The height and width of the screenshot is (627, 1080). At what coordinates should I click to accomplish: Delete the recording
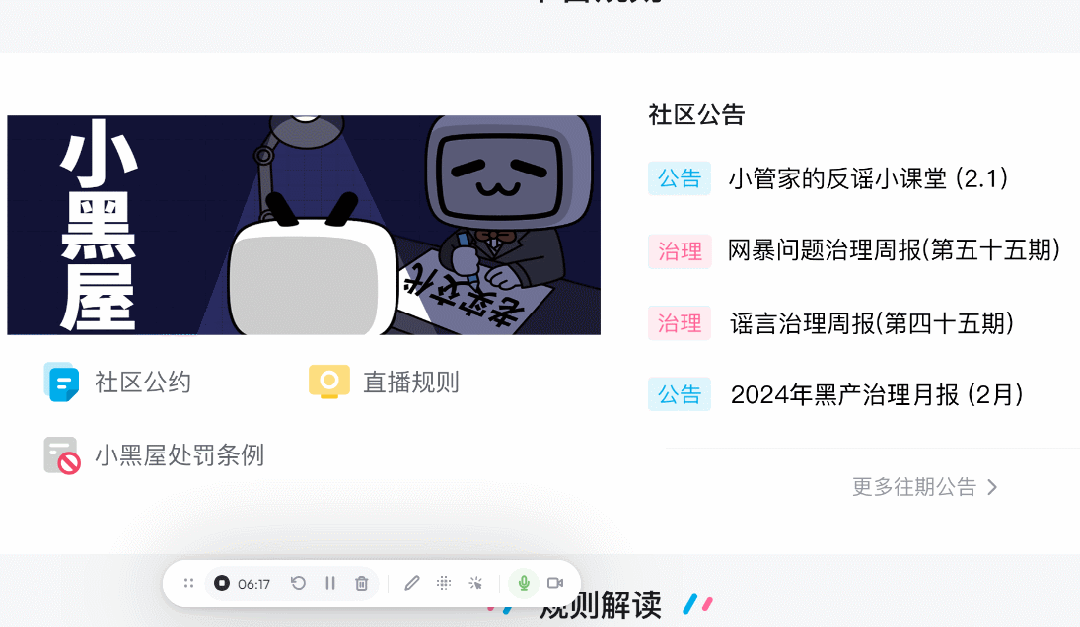362,584
